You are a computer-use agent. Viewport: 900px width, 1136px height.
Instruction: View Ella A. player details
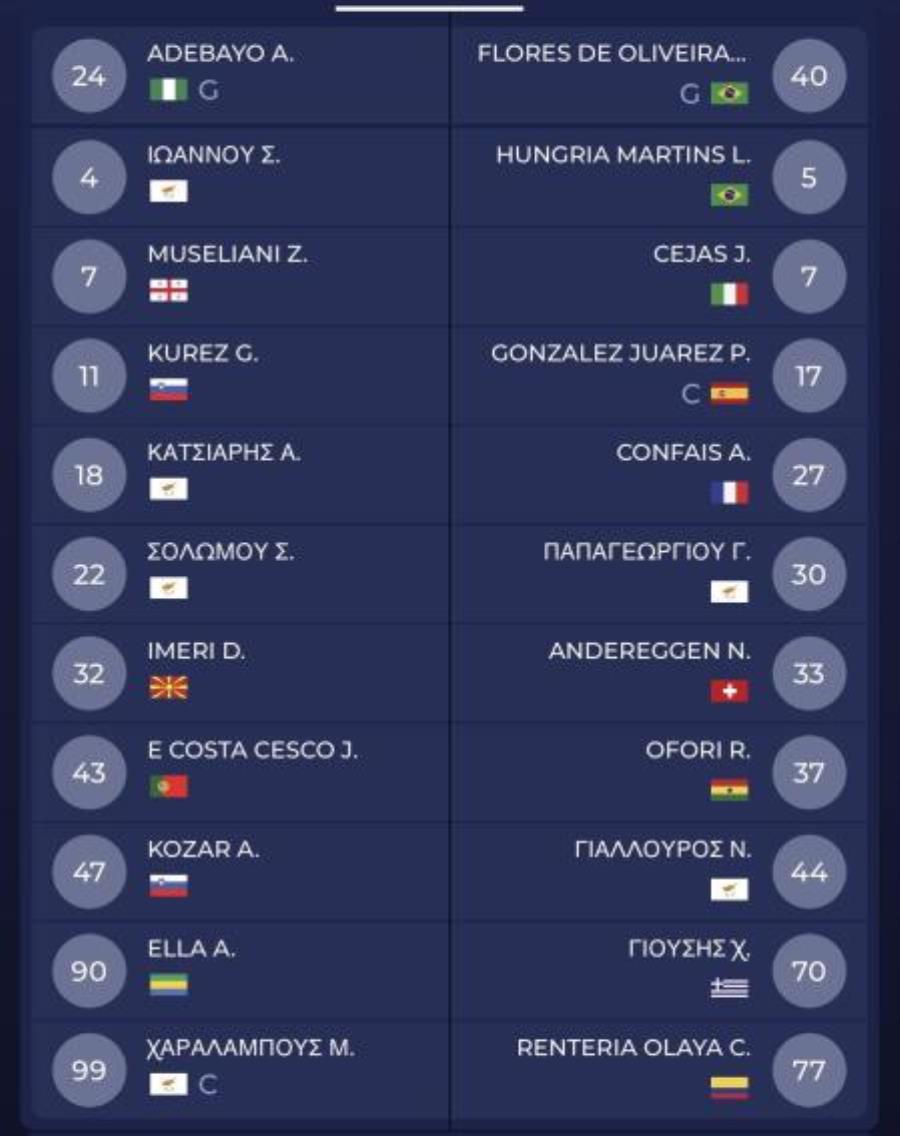pos(192,948)
